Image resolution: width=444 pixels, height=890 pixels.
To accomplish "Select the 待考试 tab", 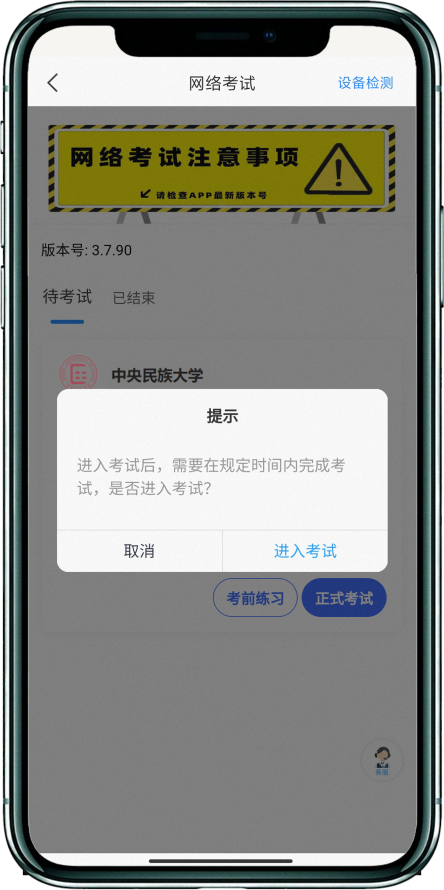I will pos(67,297).
